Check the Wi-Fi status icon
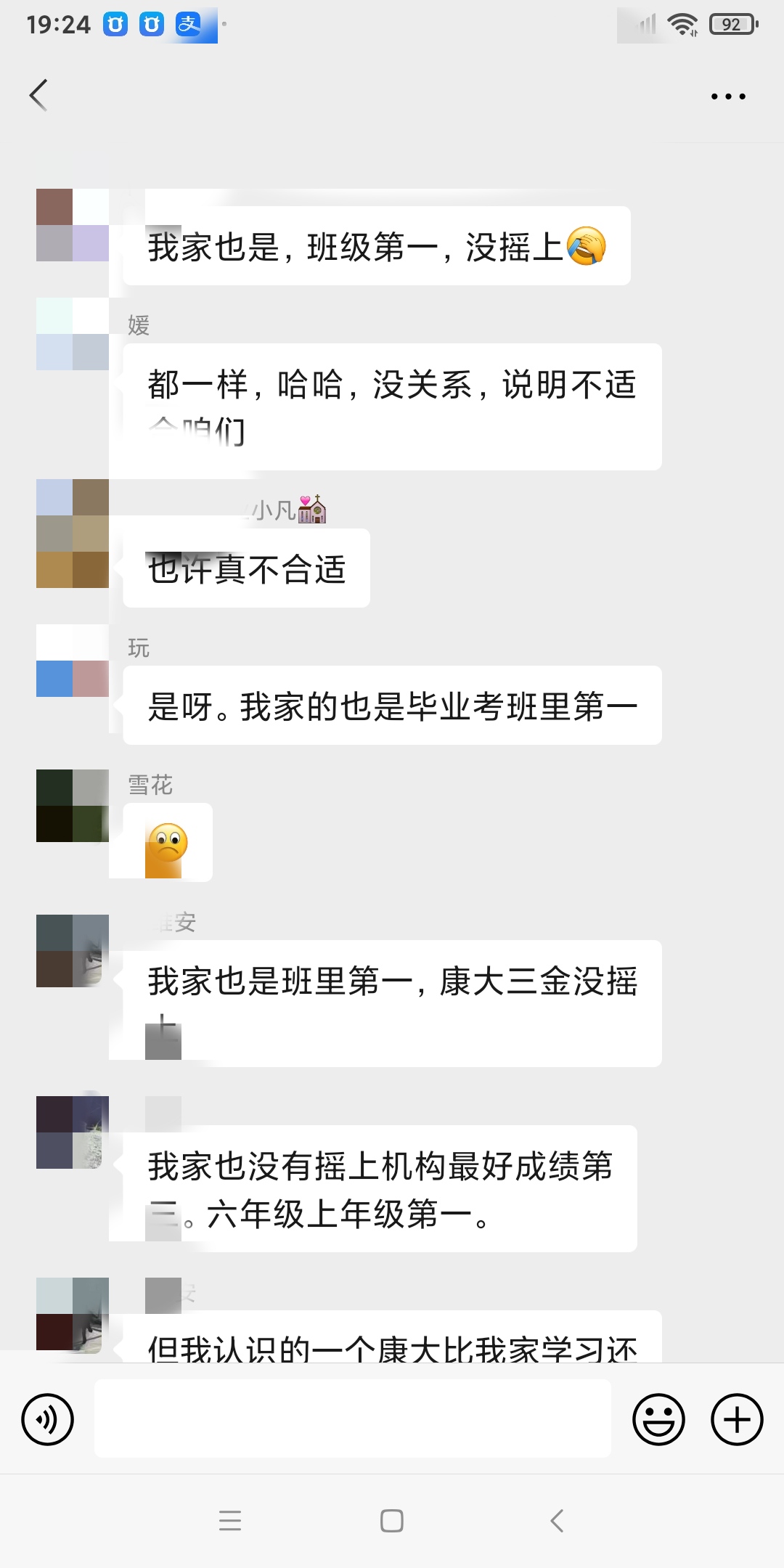Viewport: 784px width, 1568px height. tap(682, 24)
